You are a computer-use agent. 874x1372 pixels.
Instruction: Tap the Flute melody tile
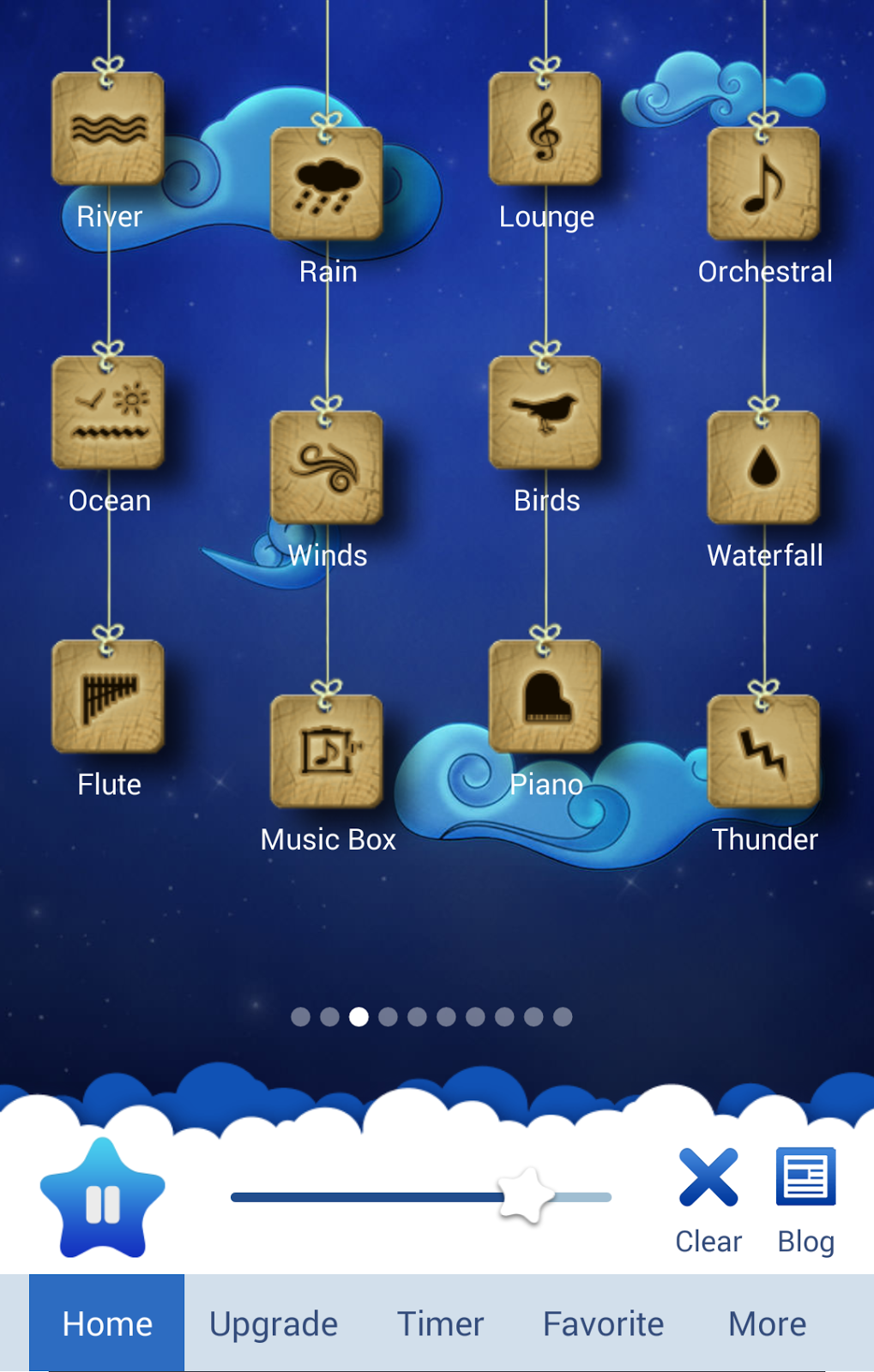[108, 696]
